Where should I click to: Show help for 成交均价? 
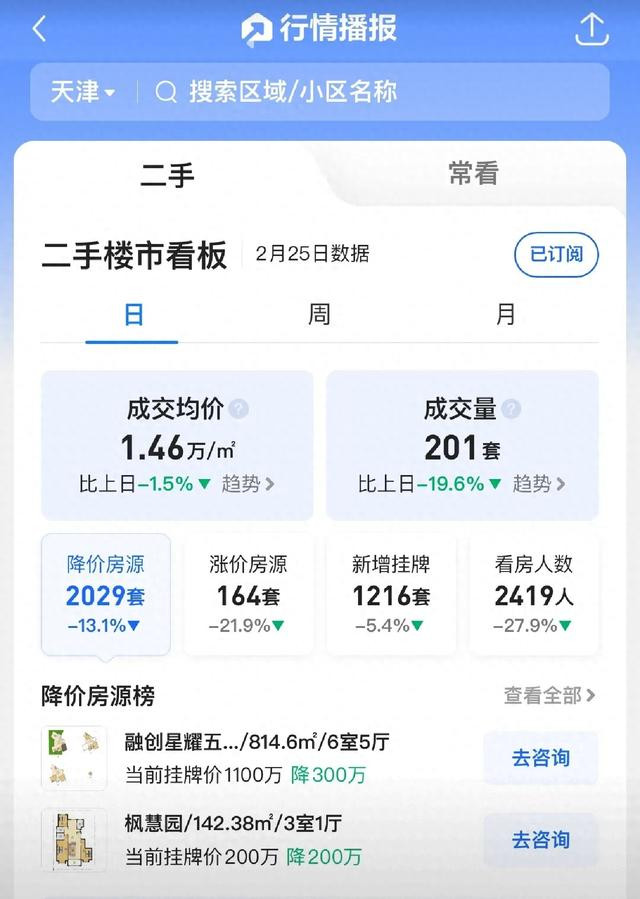click(x=239, y=409)
